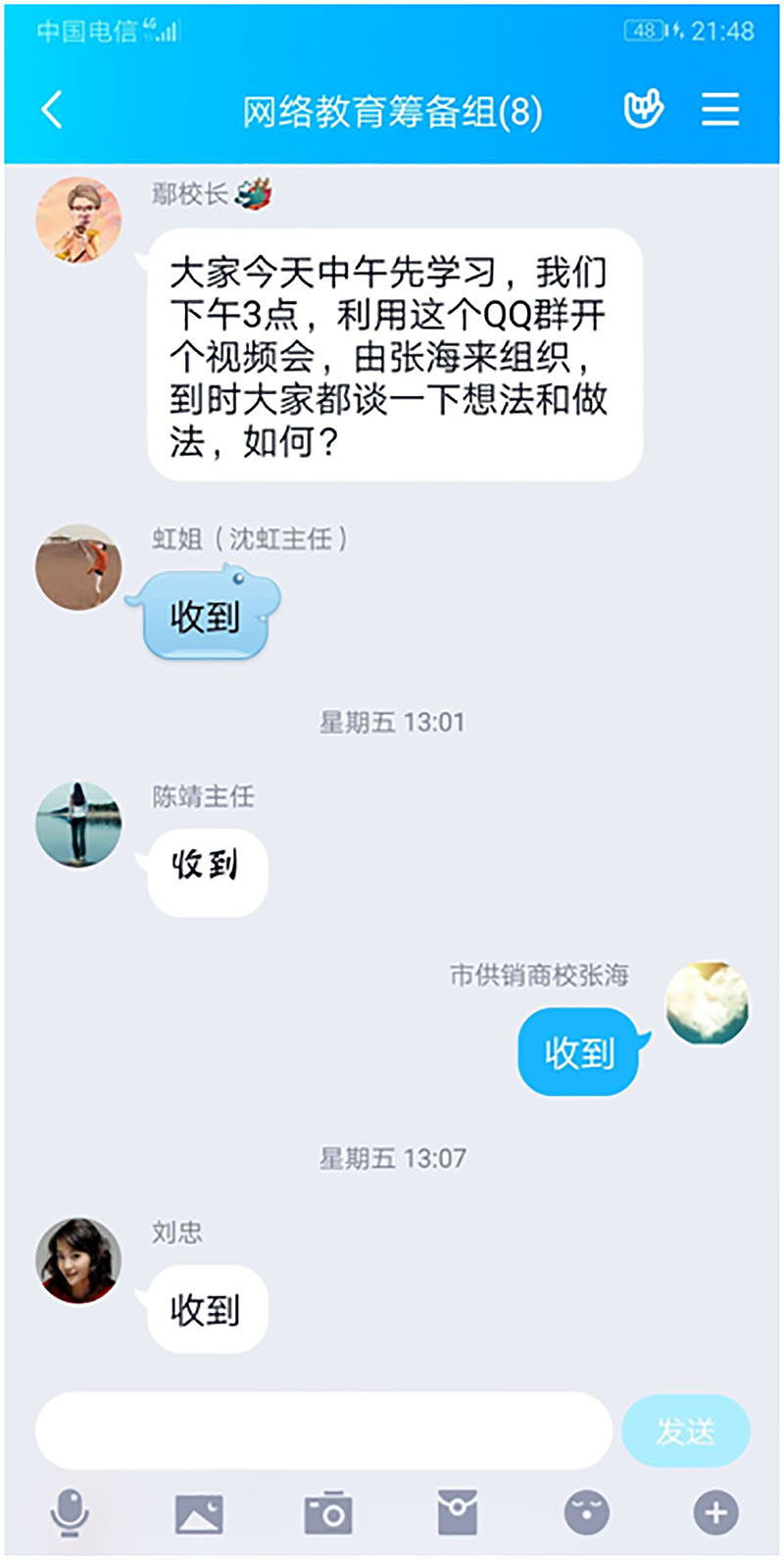Viewport: 784px width, 1560px height.
Task: Open the camera to take a photo
Action: pyautogui.click(x=328, y=1514)
